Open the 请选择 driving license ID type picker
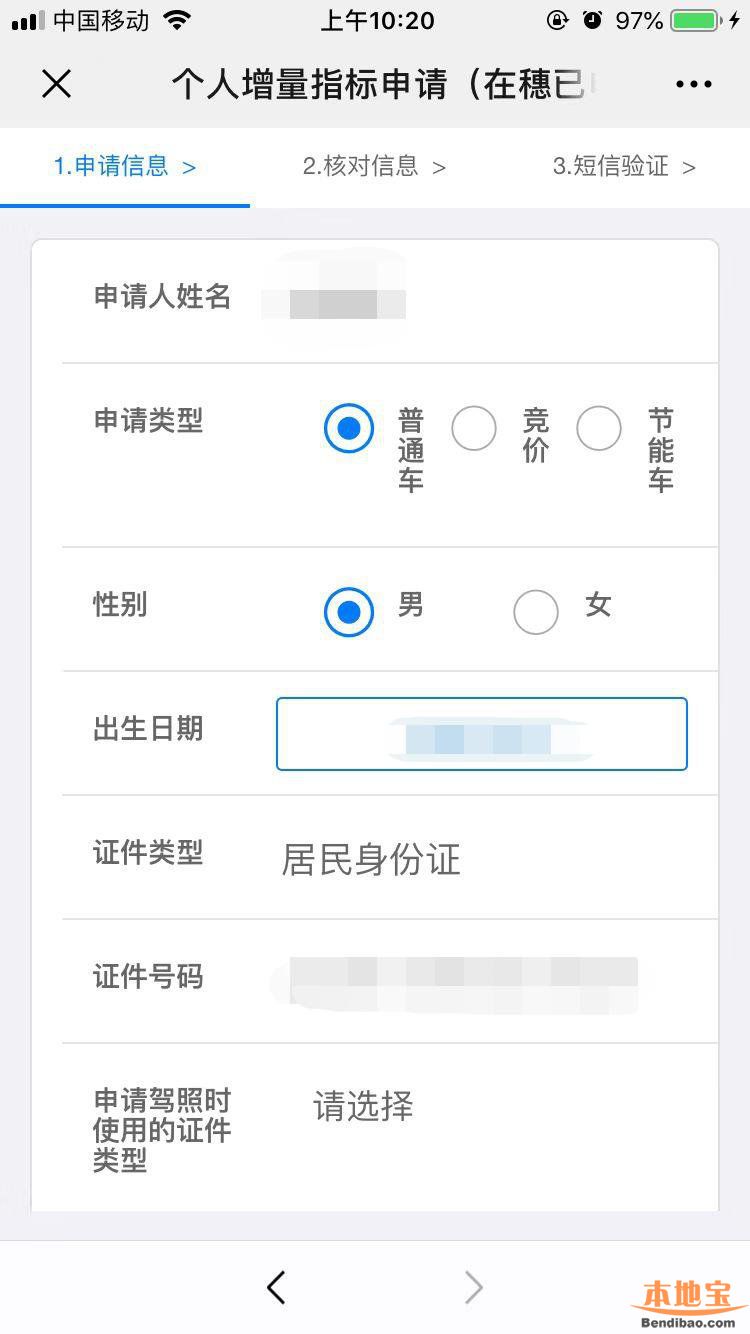 click(363, 1107)
